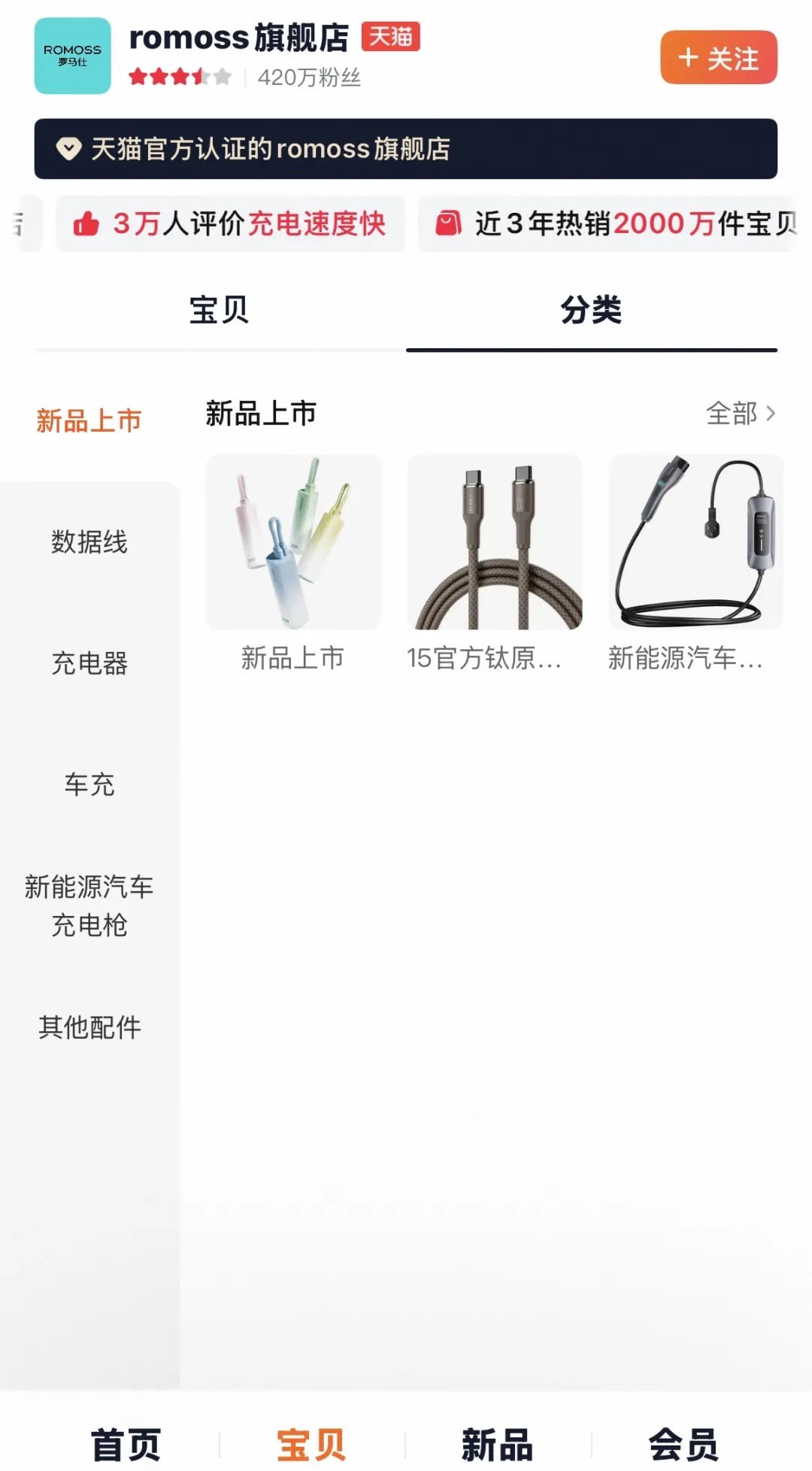This screenshot has height=1471, width=812.
Task: Switch to the top 宝贝 tab
Action: point(220,310)
